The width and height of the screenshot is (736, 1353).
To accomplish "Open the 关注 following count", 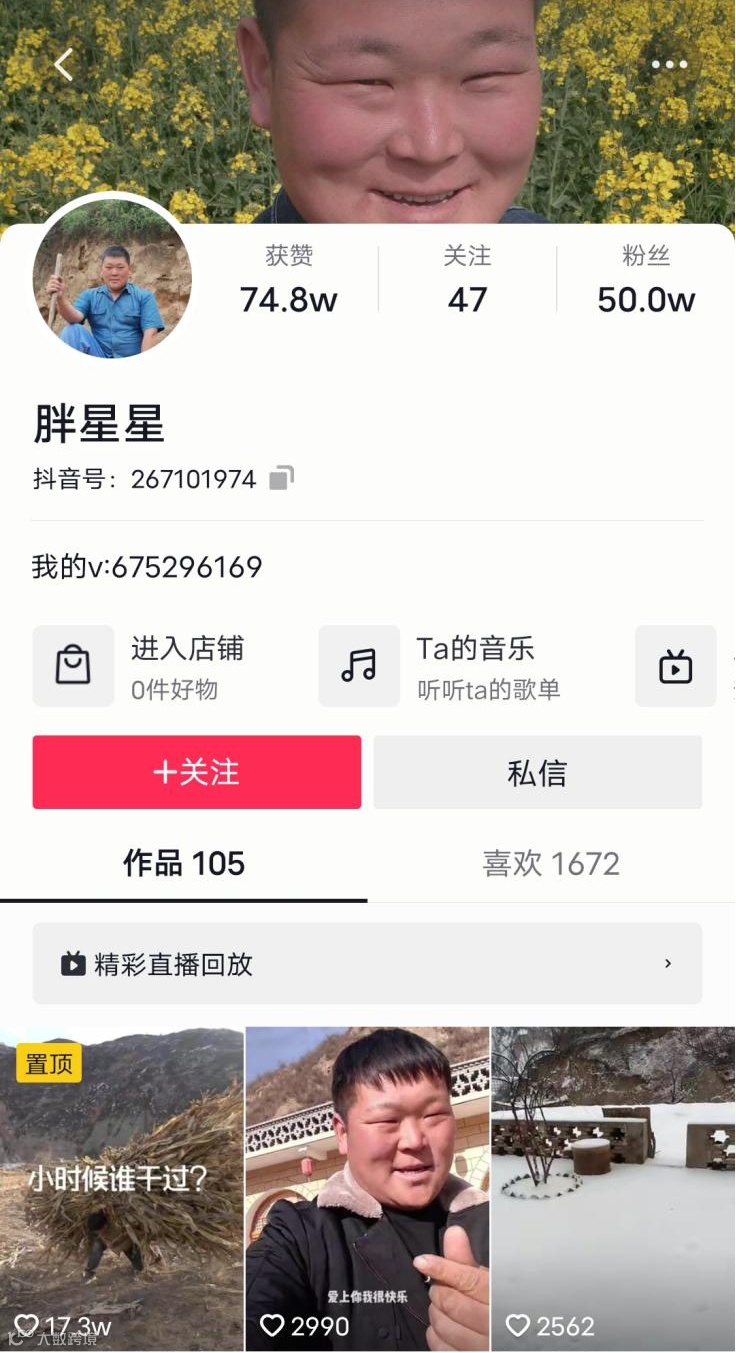I will (x=467, y=280).
